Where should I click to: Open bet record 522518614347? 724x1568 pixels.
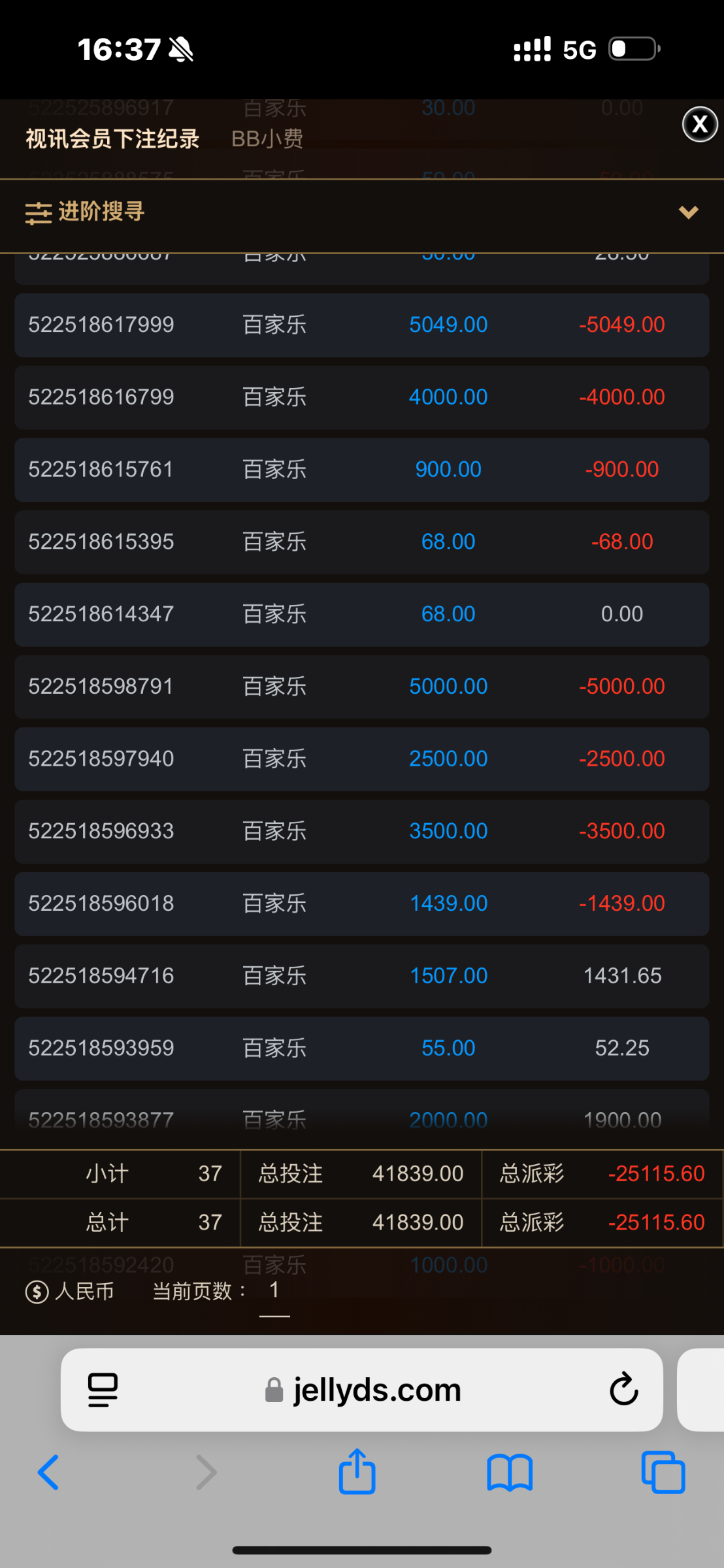(x=361, y=614)
